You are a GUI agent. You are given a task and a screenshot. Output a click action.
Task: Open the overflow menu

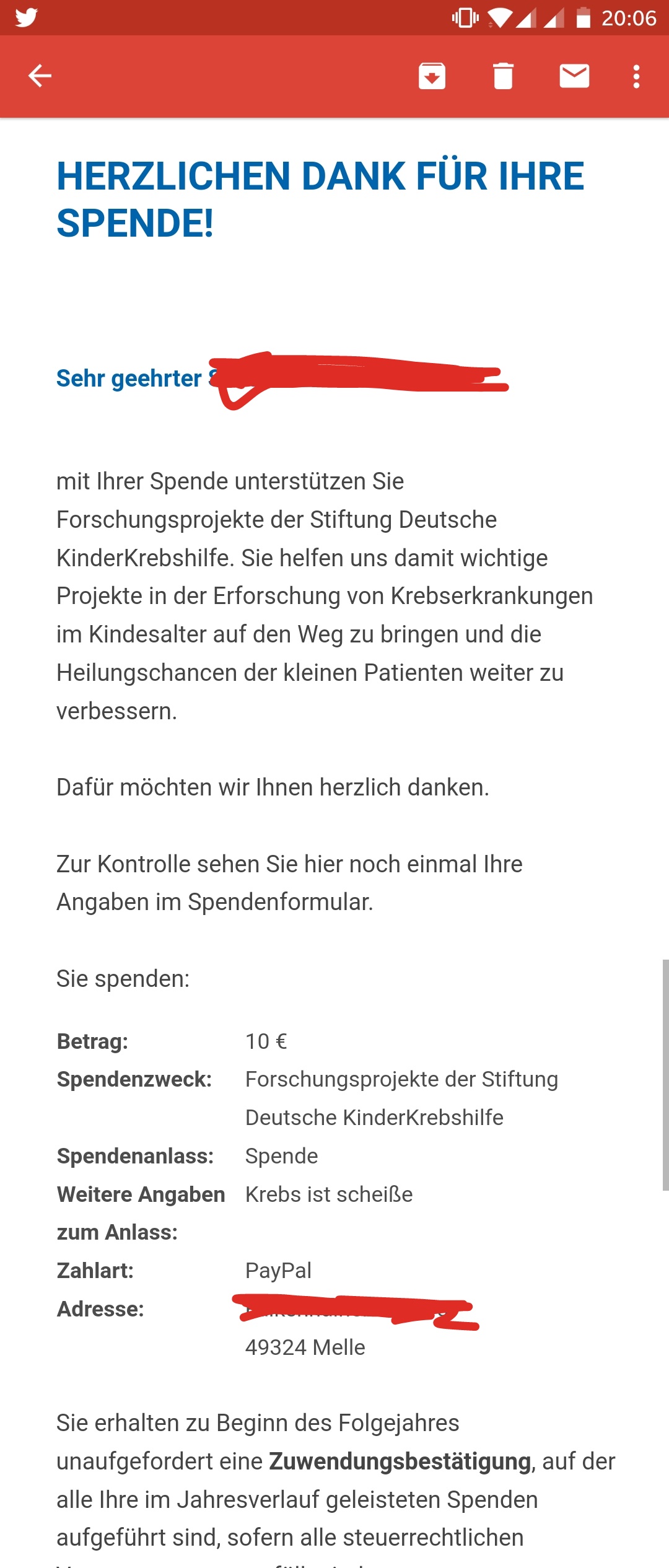(636, 77)
